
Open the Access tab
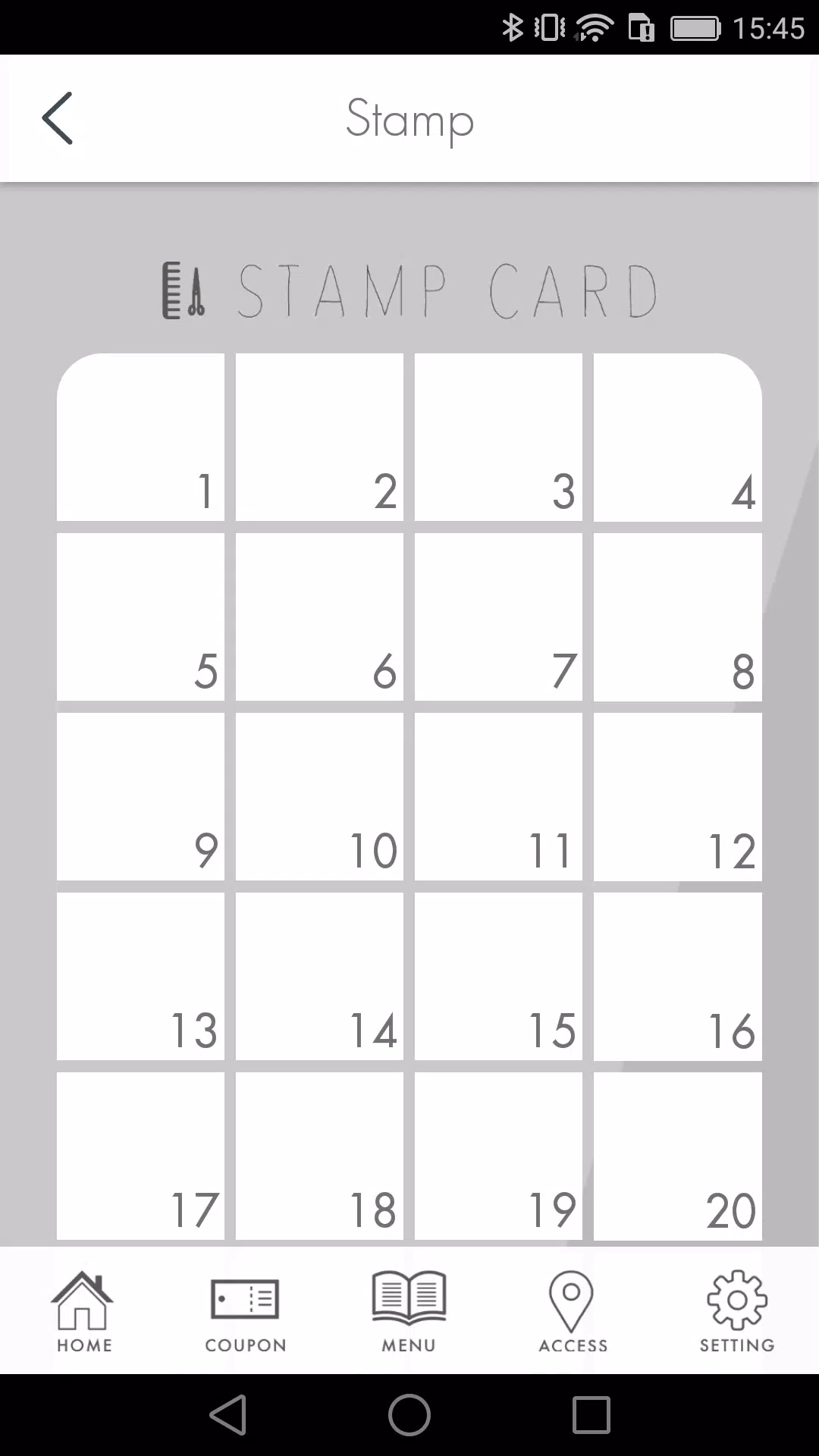(x=573, y=1311)
